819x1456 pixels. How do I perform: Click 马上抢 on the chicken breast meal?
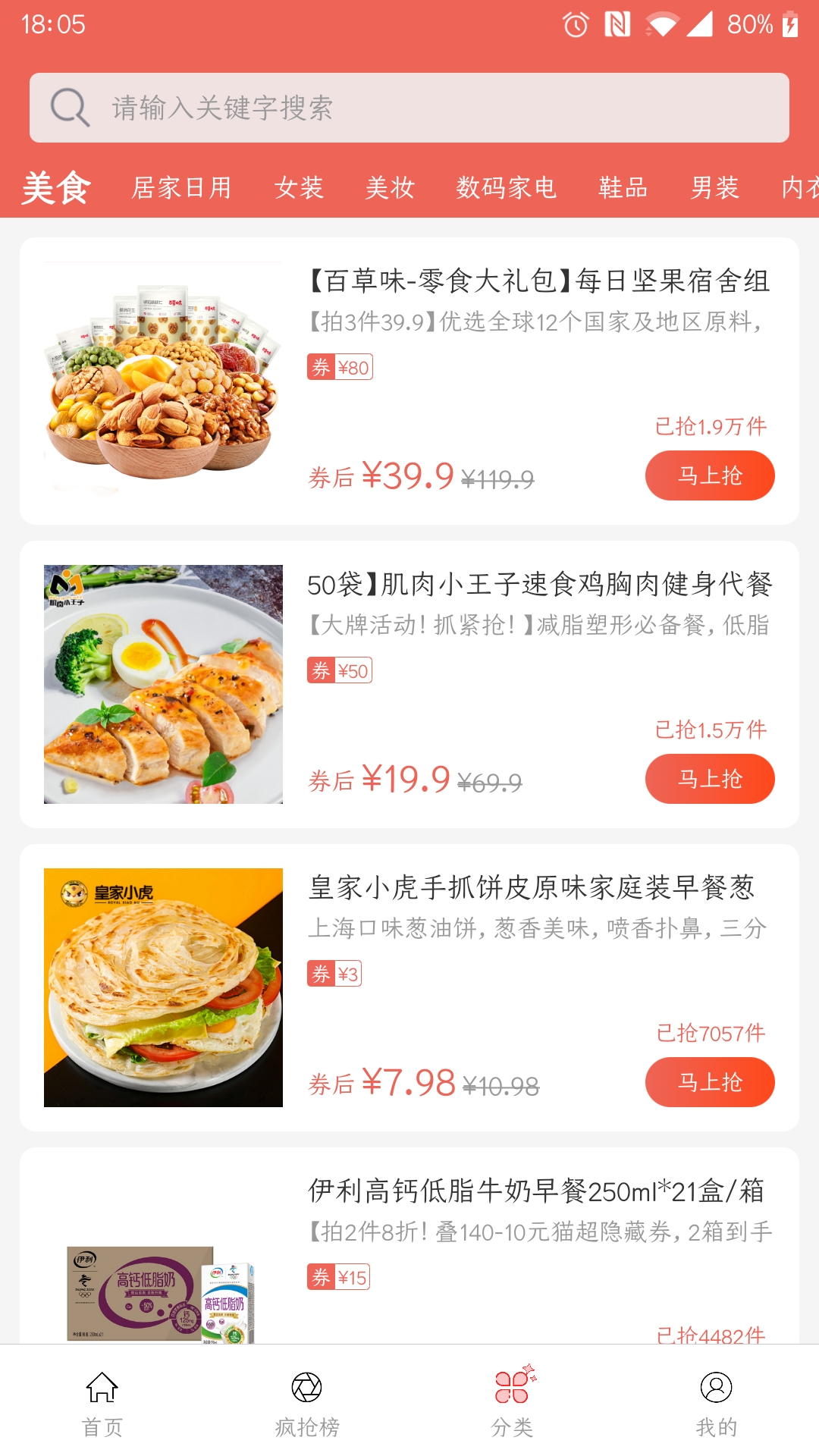click(x=710, y=778)
